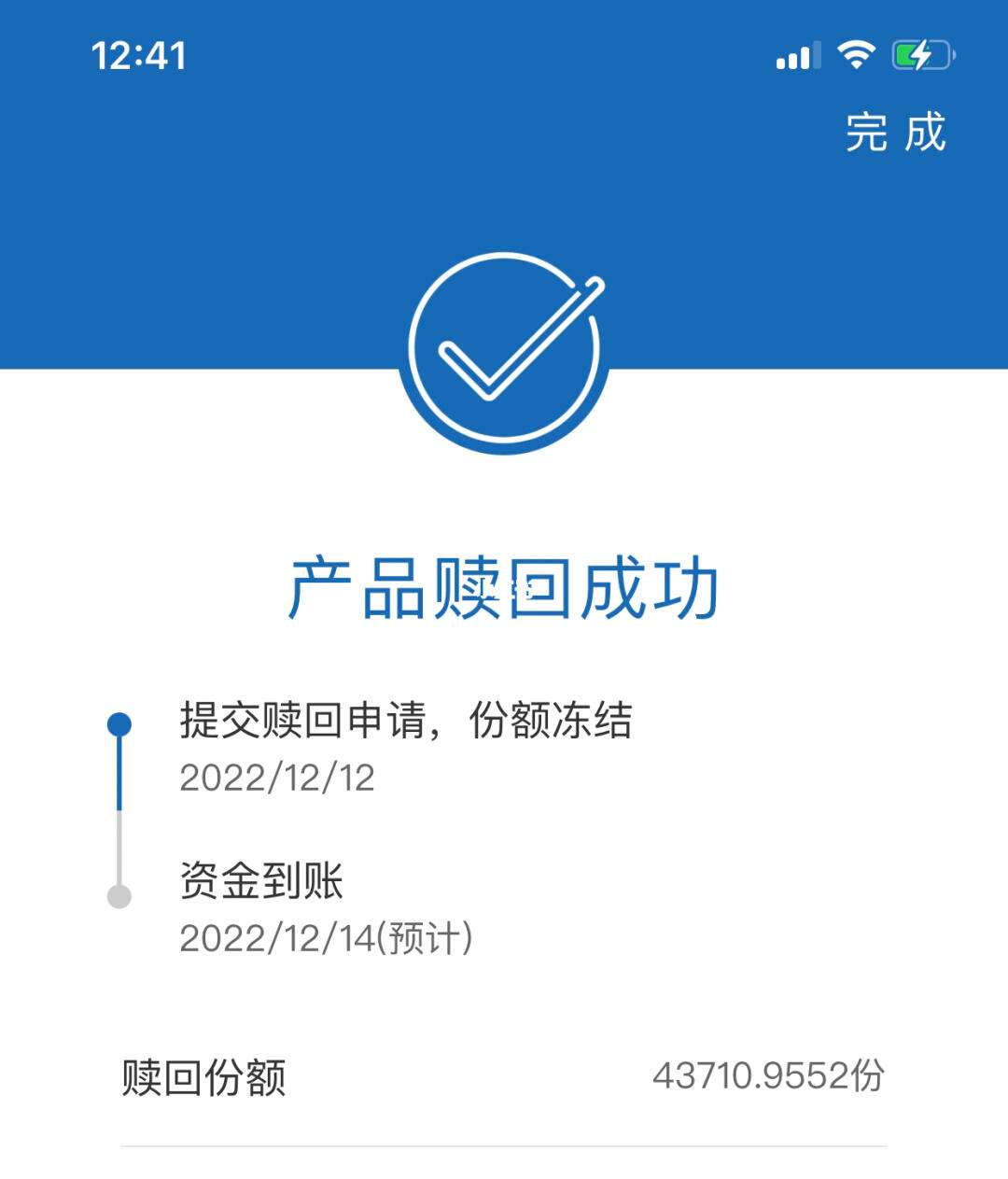Image resolution: width=1008 pixels, height=1179 pixels.
Task: Tap the 产品赎回成功 title text
Action: (x=504, y=588)
